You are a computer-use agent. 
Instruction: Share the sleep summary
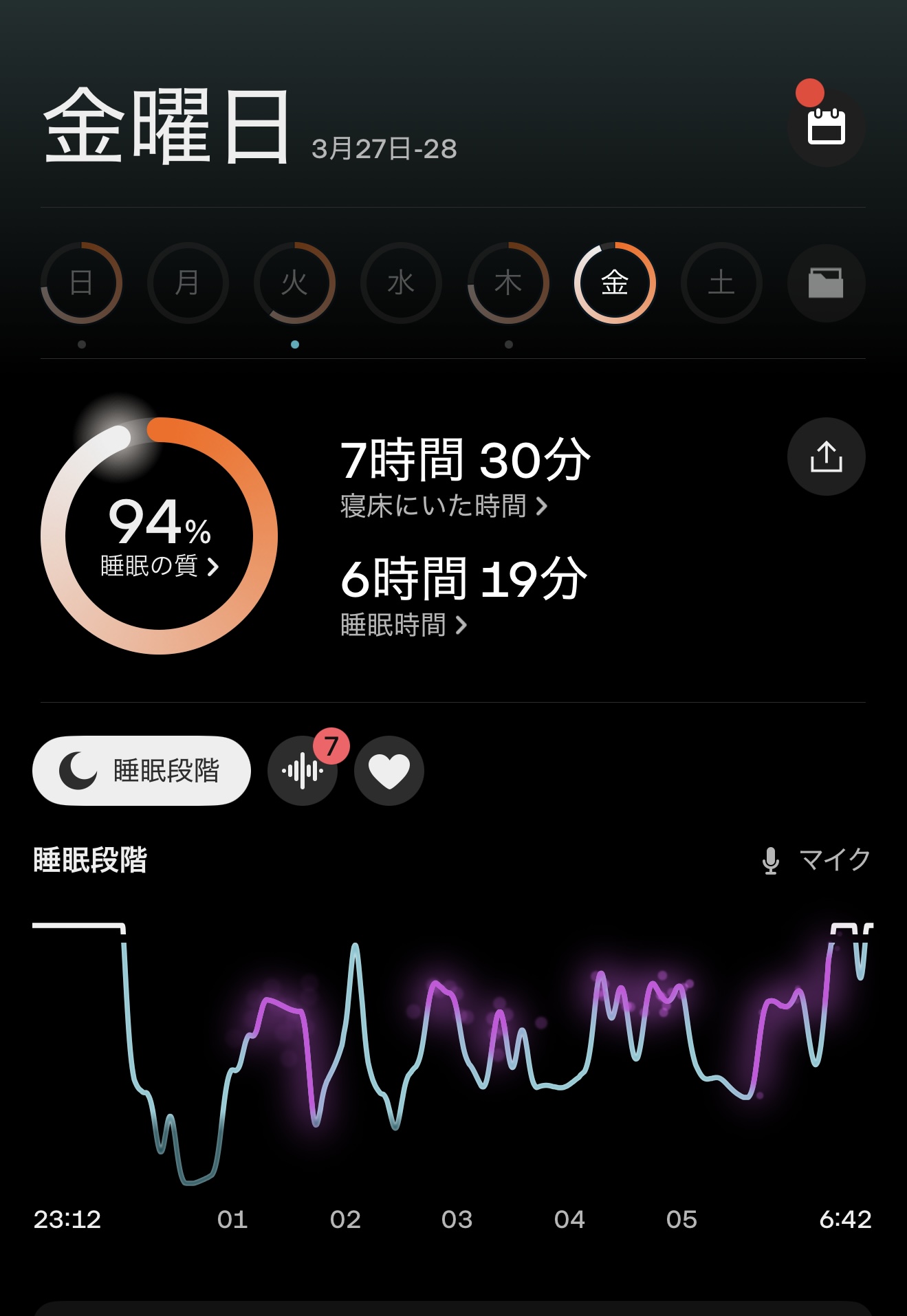826,457
